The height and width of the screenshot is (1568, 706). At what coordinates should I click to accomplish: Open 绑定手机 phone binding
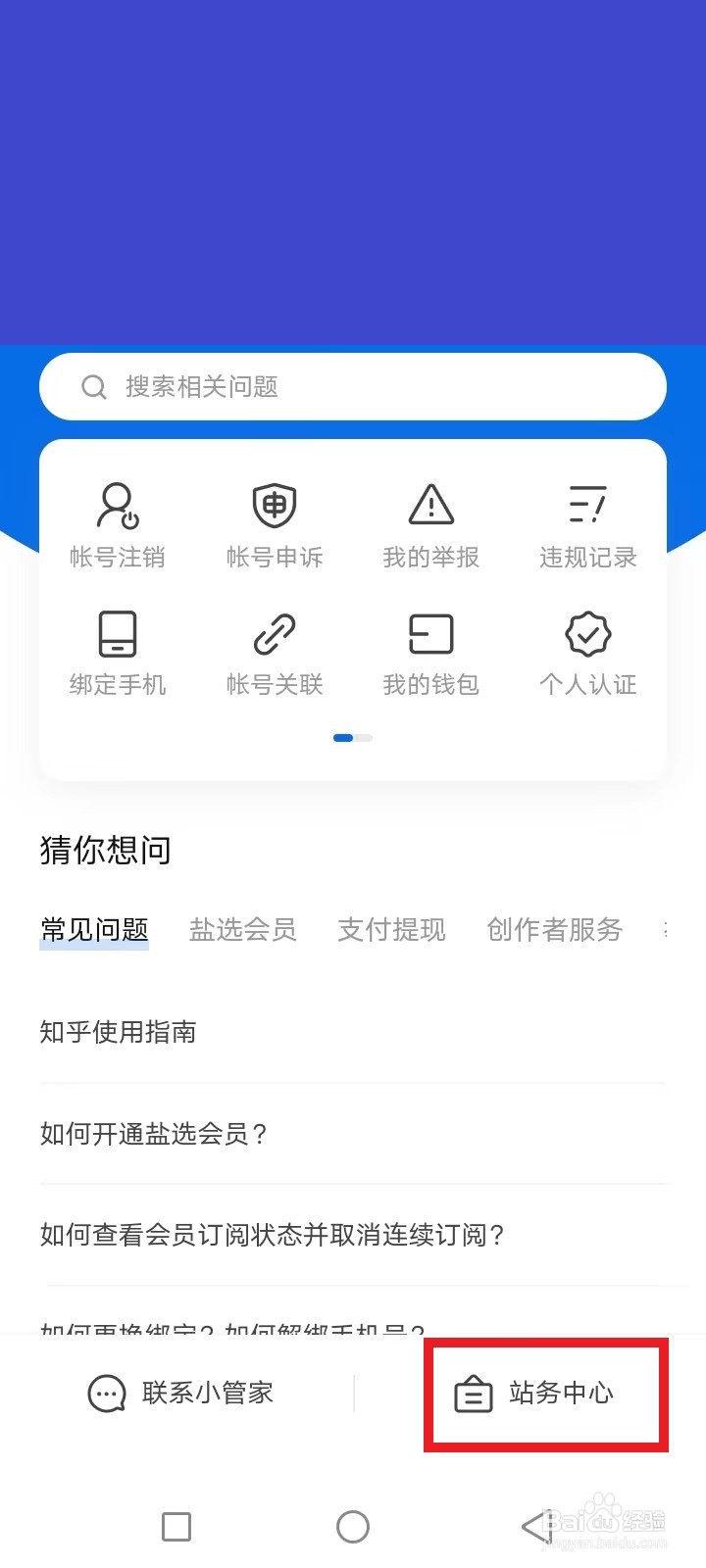tap(118, 654)
